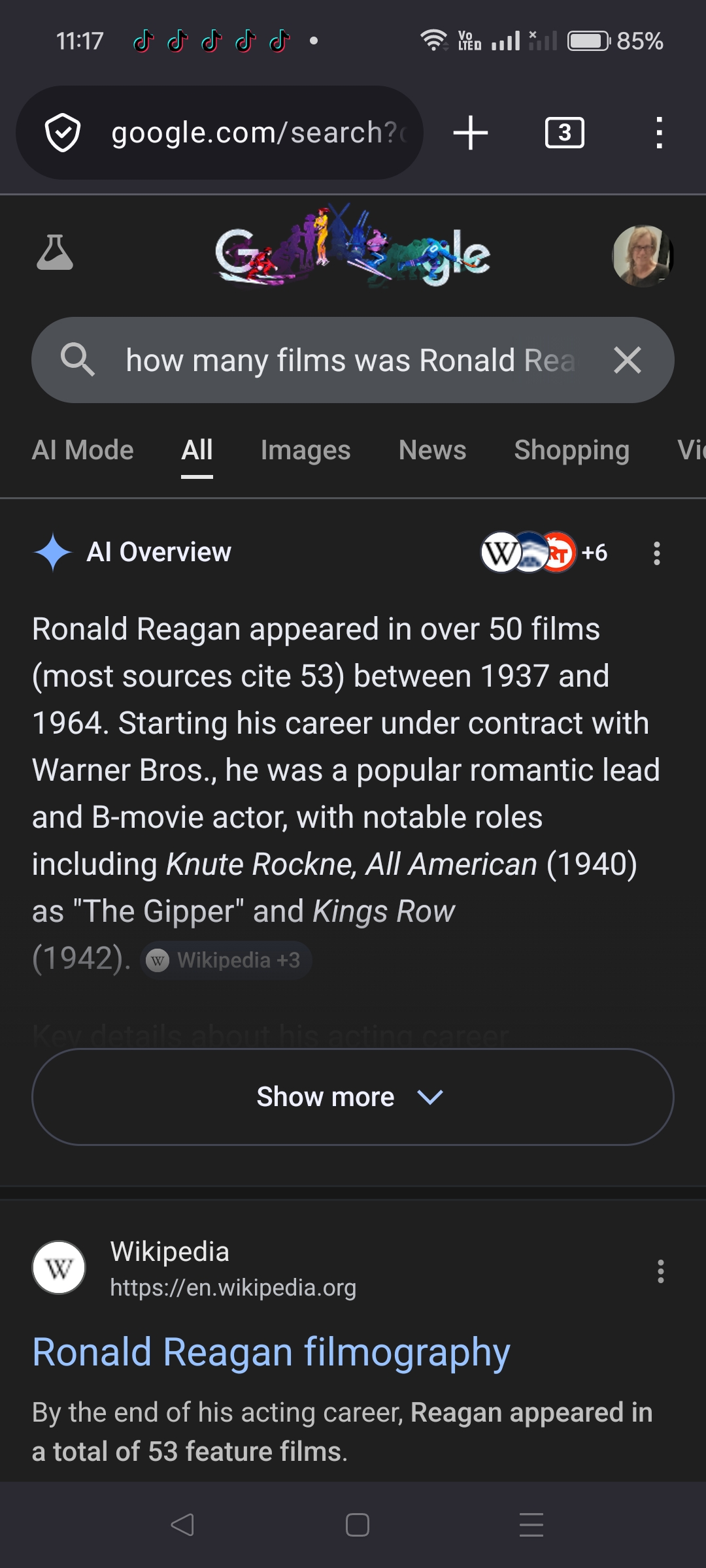Go back using system navigation
Image resolution: width=706 pixels, height=1568 pixels.
182,1525
